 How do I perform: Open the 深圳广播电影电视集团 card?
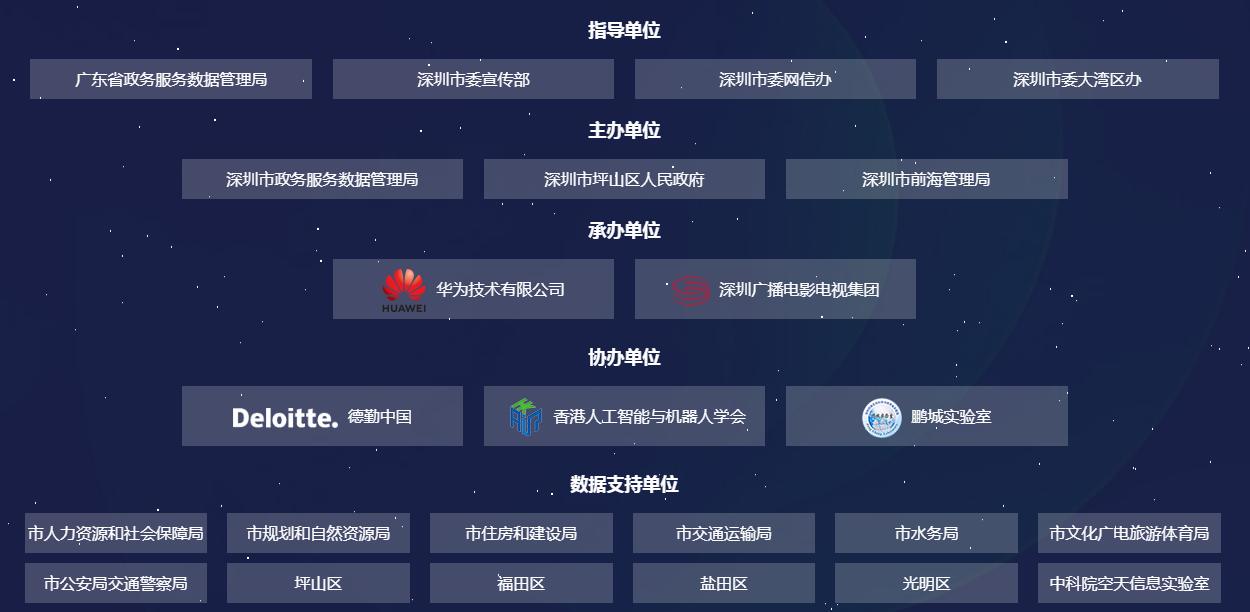(x=775, y=289)
